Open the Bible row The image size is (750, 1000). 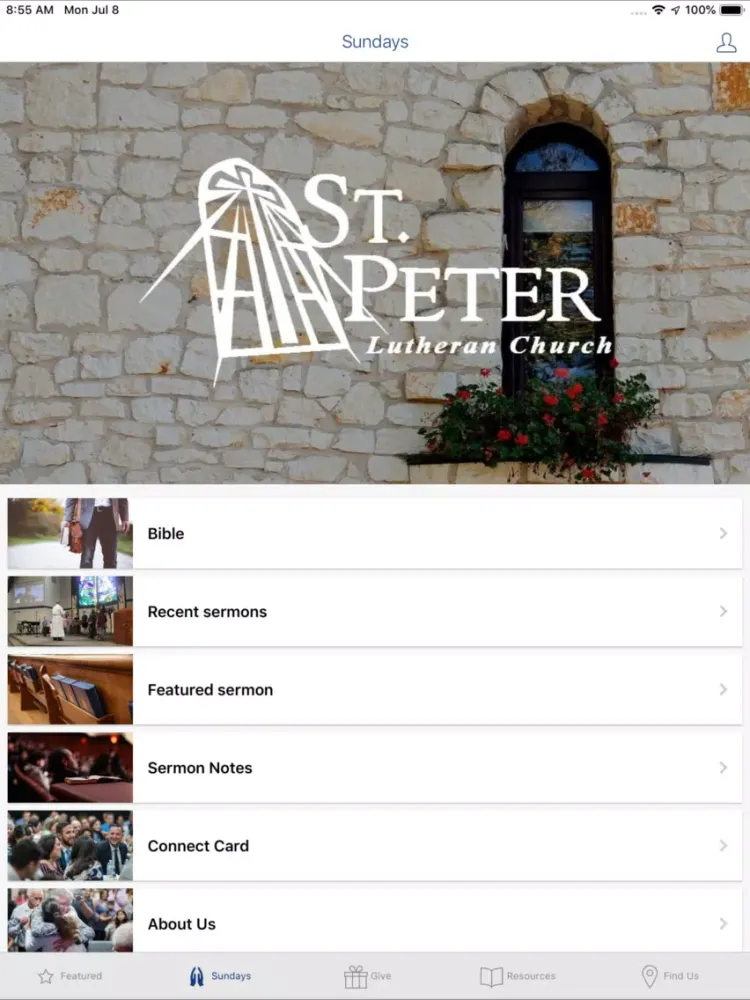point(375,534)
